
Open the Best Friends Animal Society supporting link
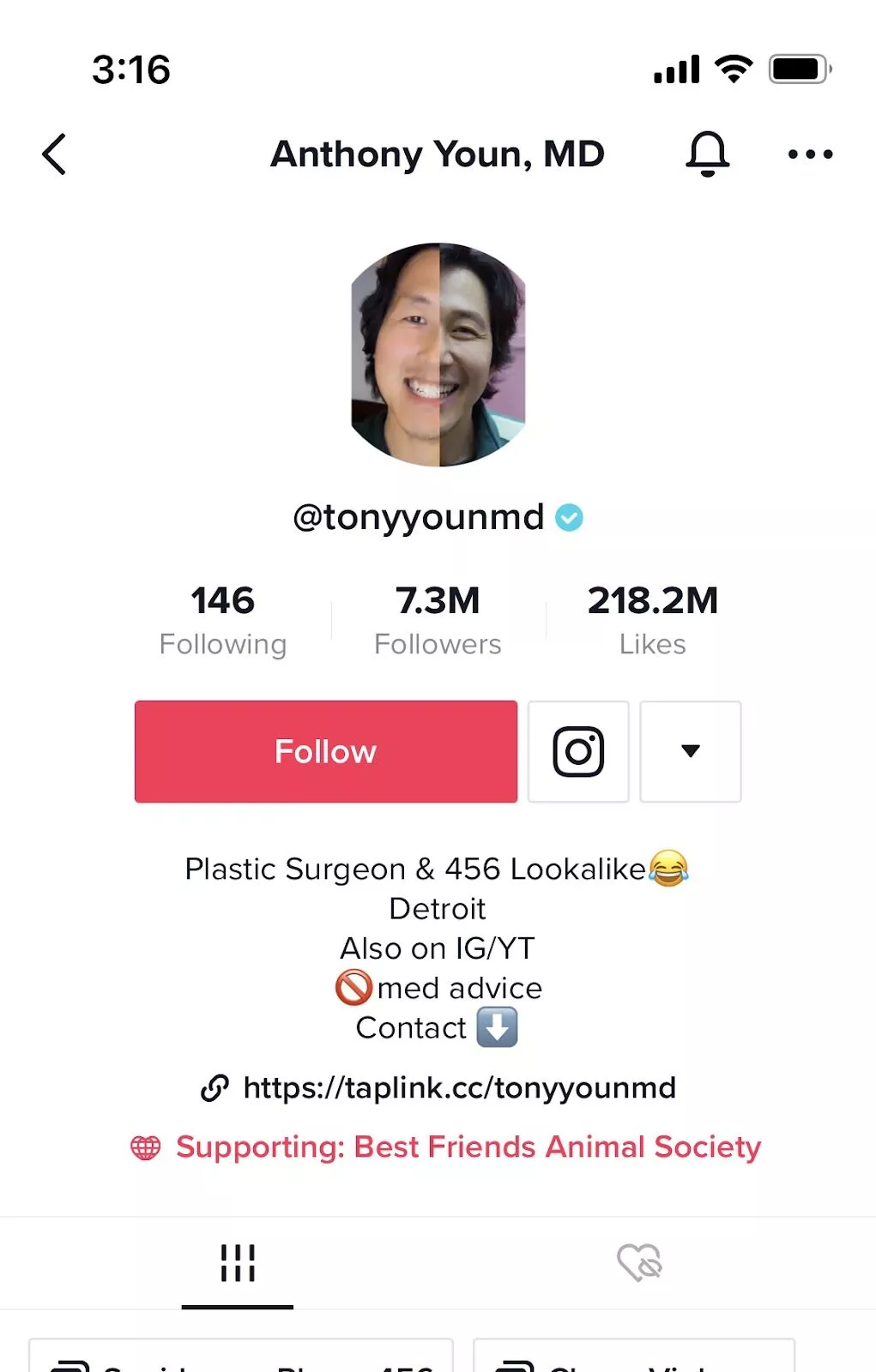coord(468,1146)
